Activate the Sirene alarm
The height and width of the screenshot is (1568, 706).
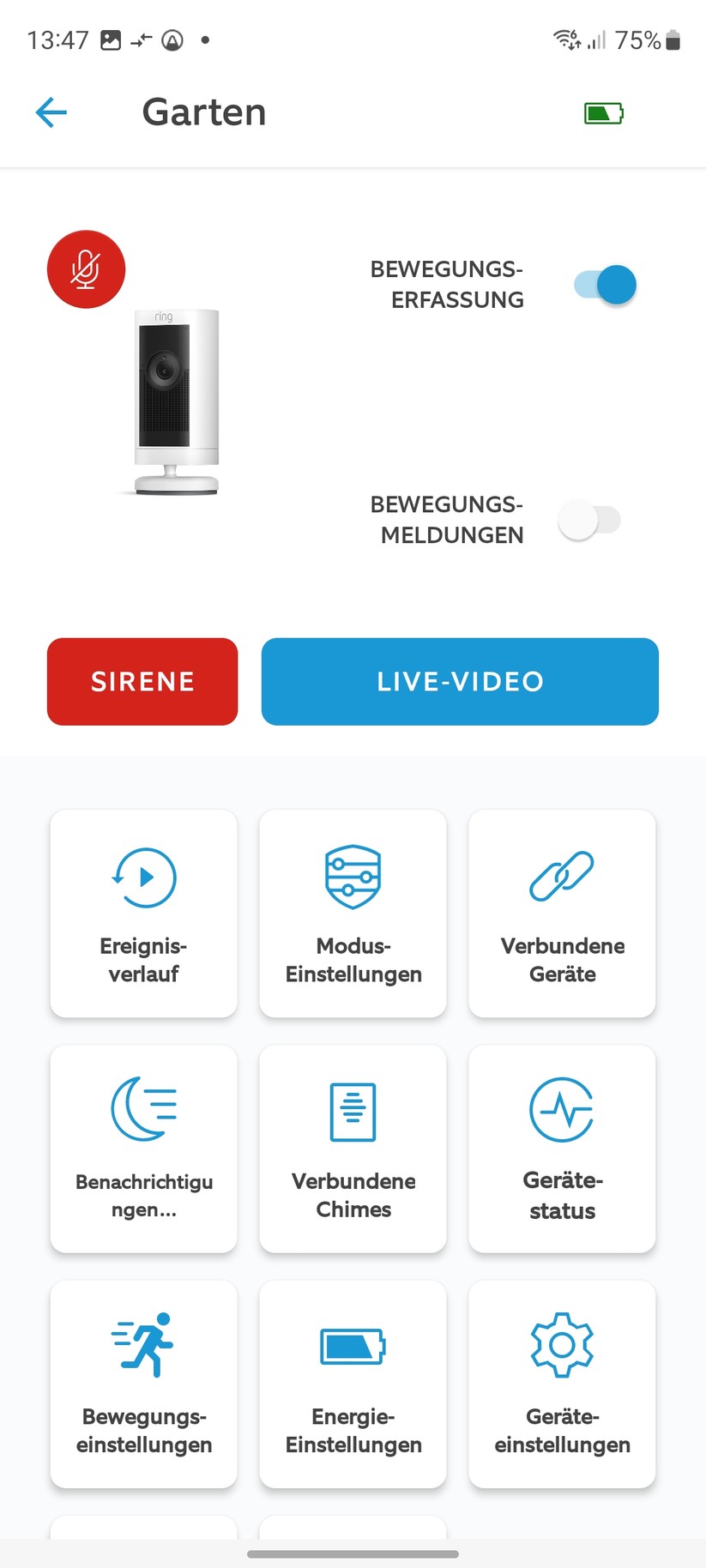click(142, 681)
